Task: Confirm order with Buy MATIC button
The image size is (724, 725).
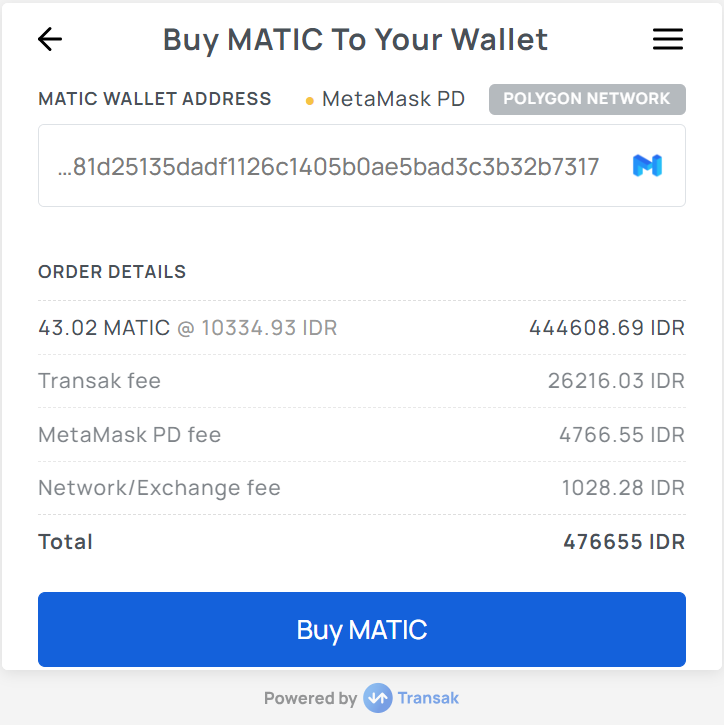Action: pos(361,630)
